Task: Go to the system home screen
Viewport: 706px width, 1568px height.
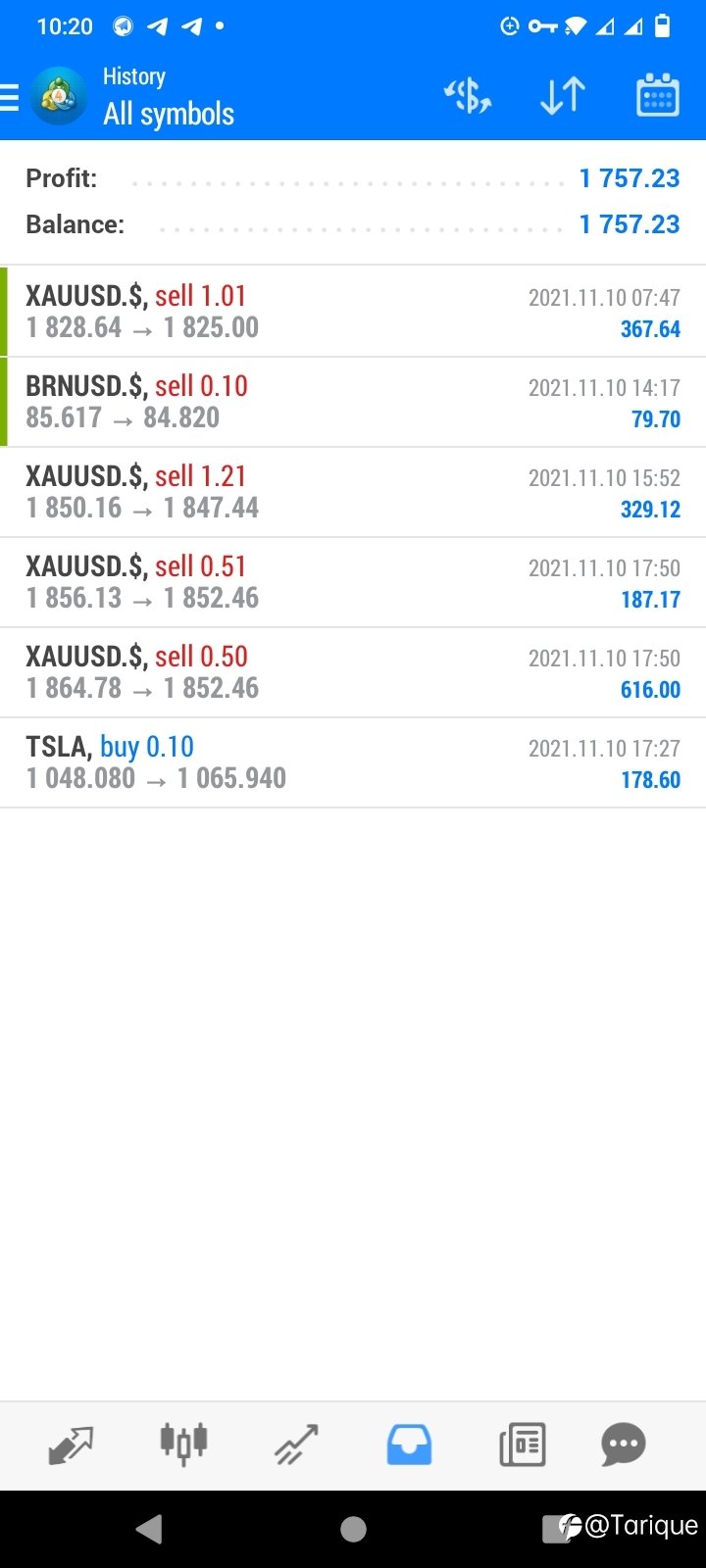Action: click(353, 1529)
